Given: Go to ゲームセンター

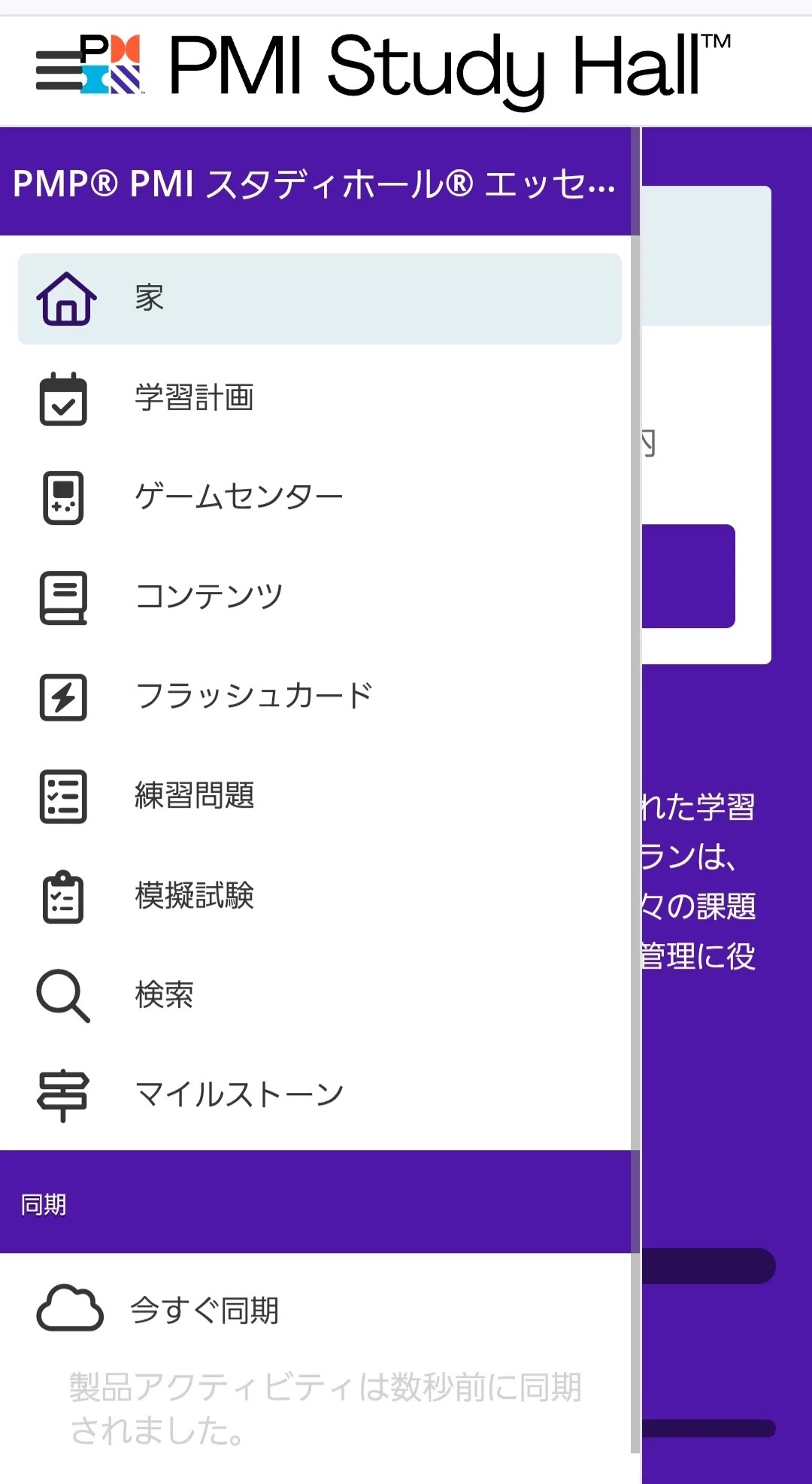Looking at the screenshot, I should tap(320, 497).
